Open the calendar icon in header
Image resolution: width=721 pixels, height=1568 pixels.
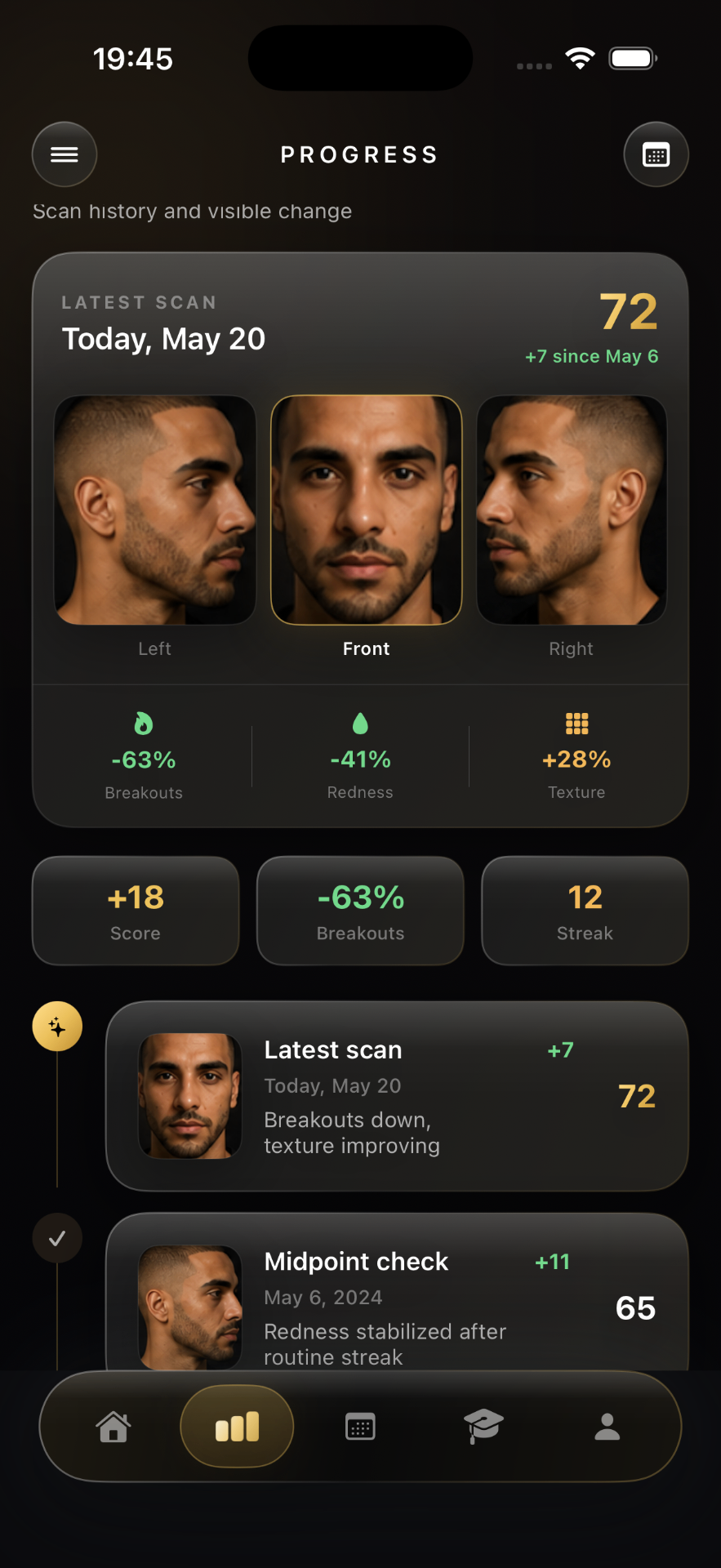click(656, 154)
